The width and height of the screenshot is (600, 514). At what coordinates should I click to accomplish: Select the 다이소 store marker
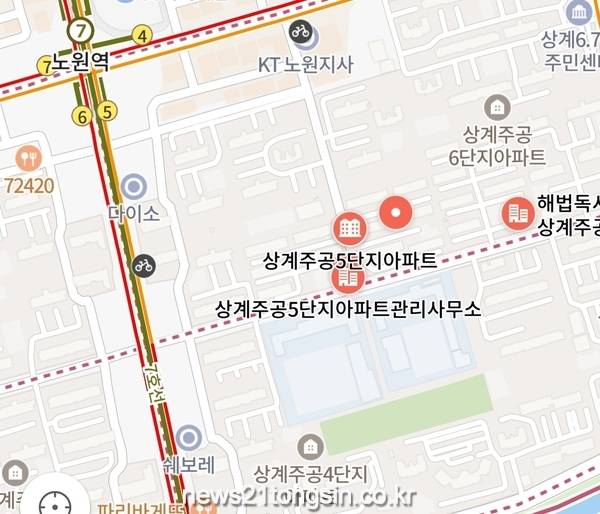point(132,186)
